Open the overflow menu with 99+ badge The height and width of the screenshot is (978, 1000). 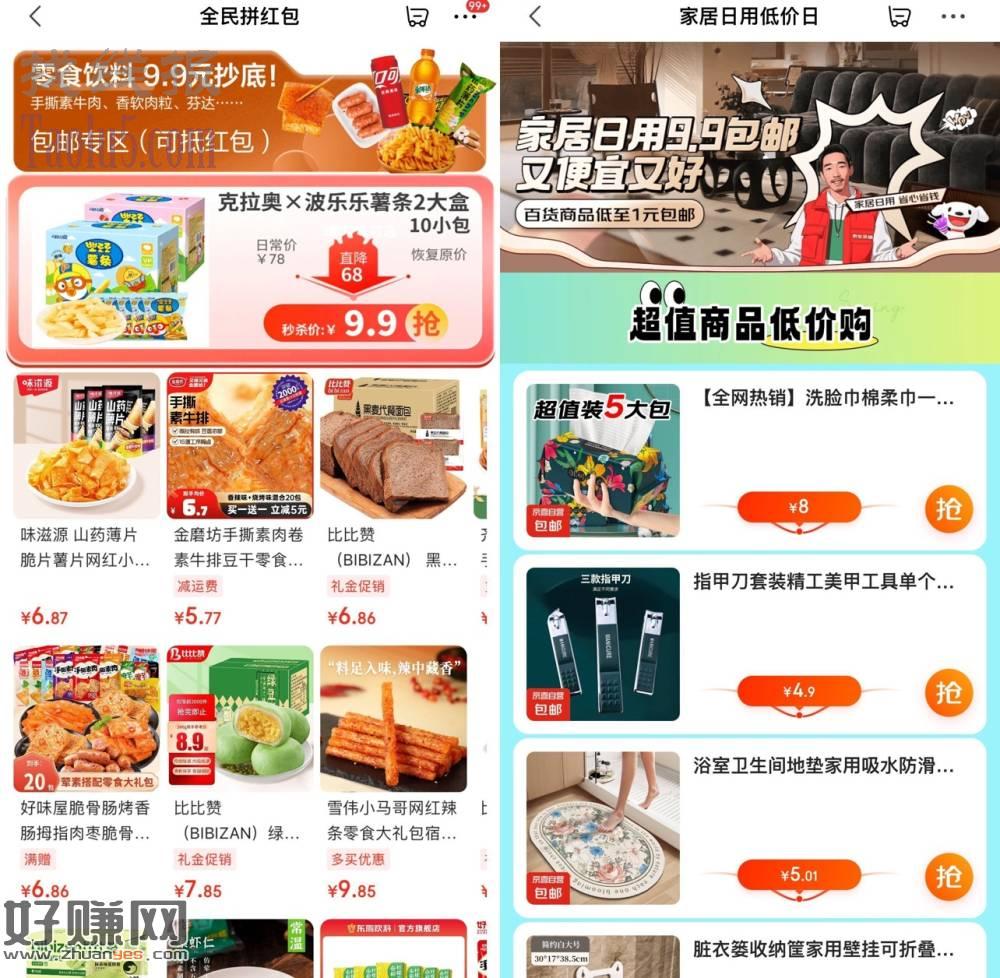point(465,17)
